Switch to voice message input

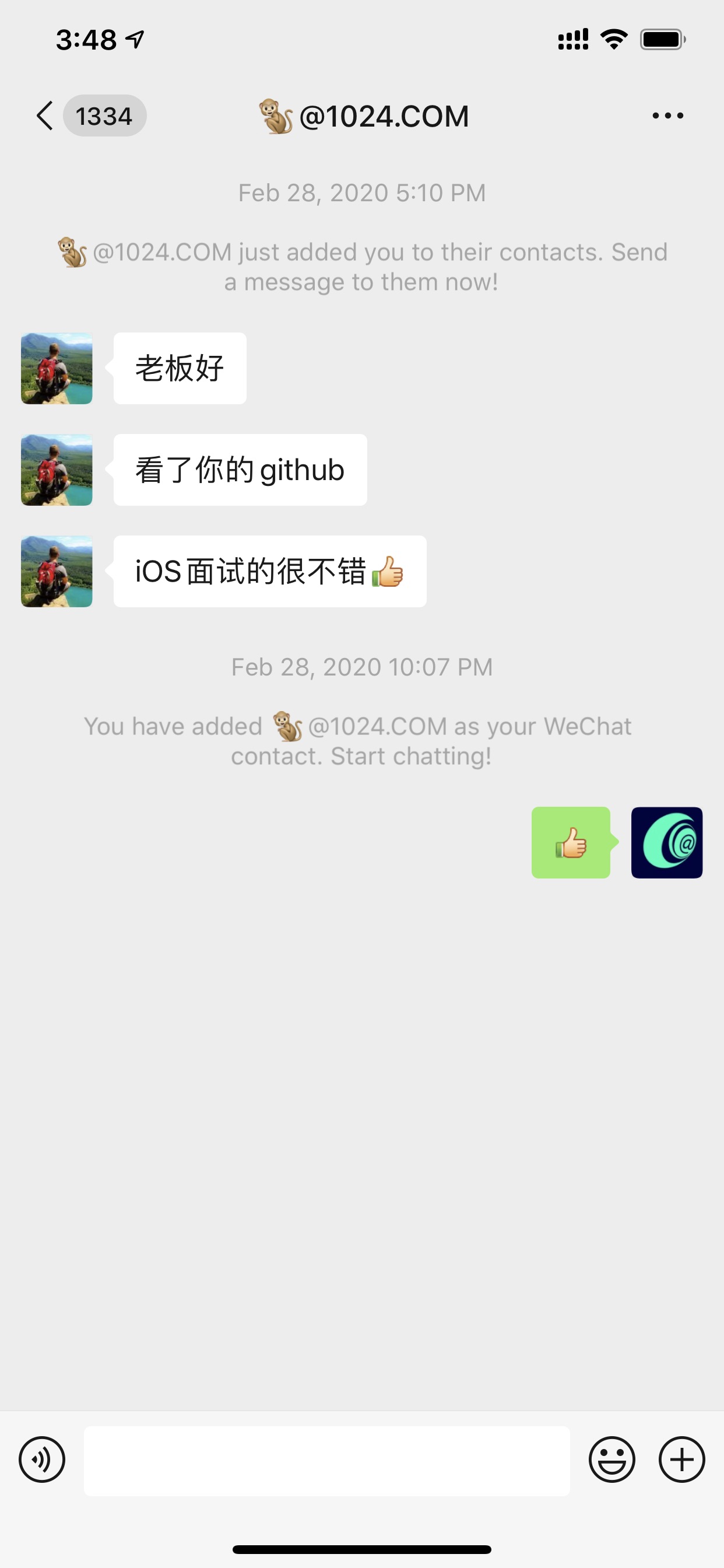42,1459
